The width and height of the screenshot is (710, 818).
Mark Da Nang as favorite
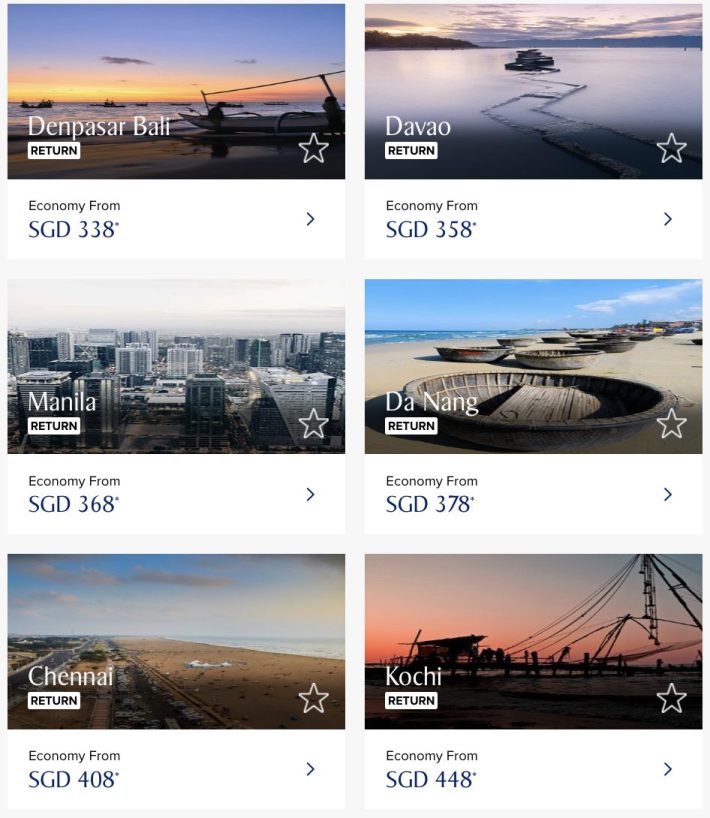coord(671,424)
